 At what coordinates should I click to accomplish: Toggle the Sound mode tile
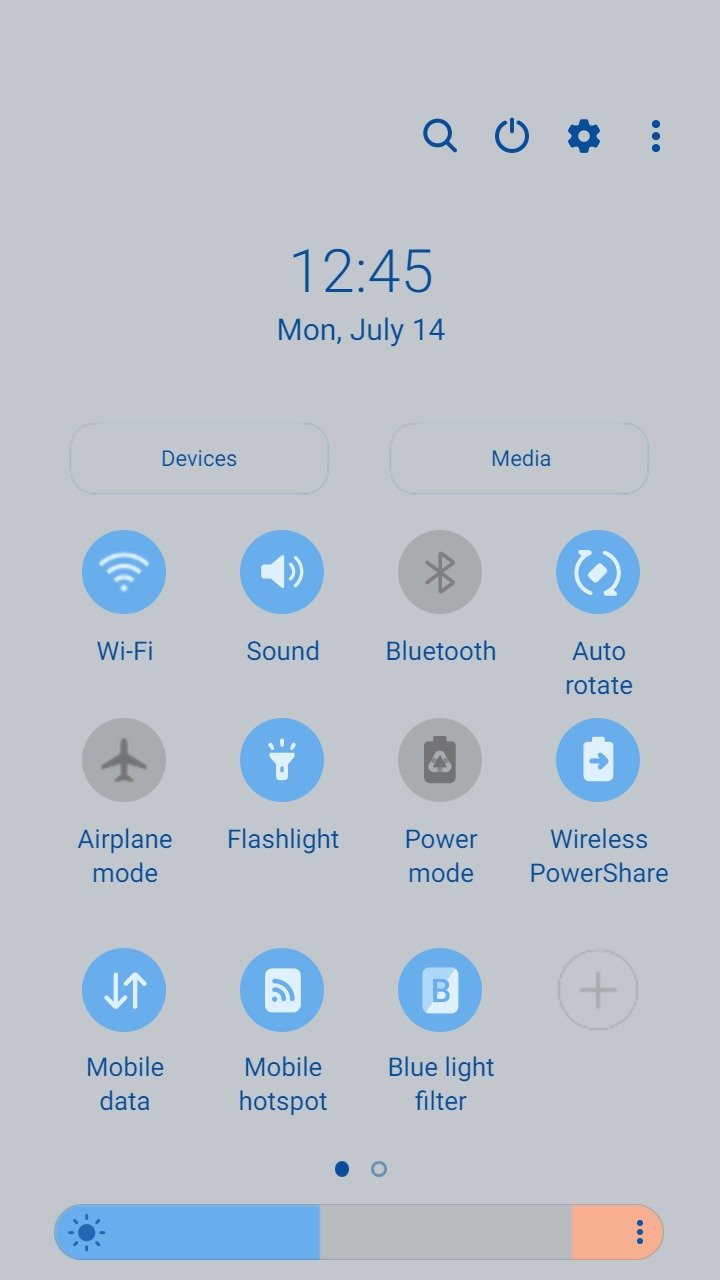coord(282,572)
